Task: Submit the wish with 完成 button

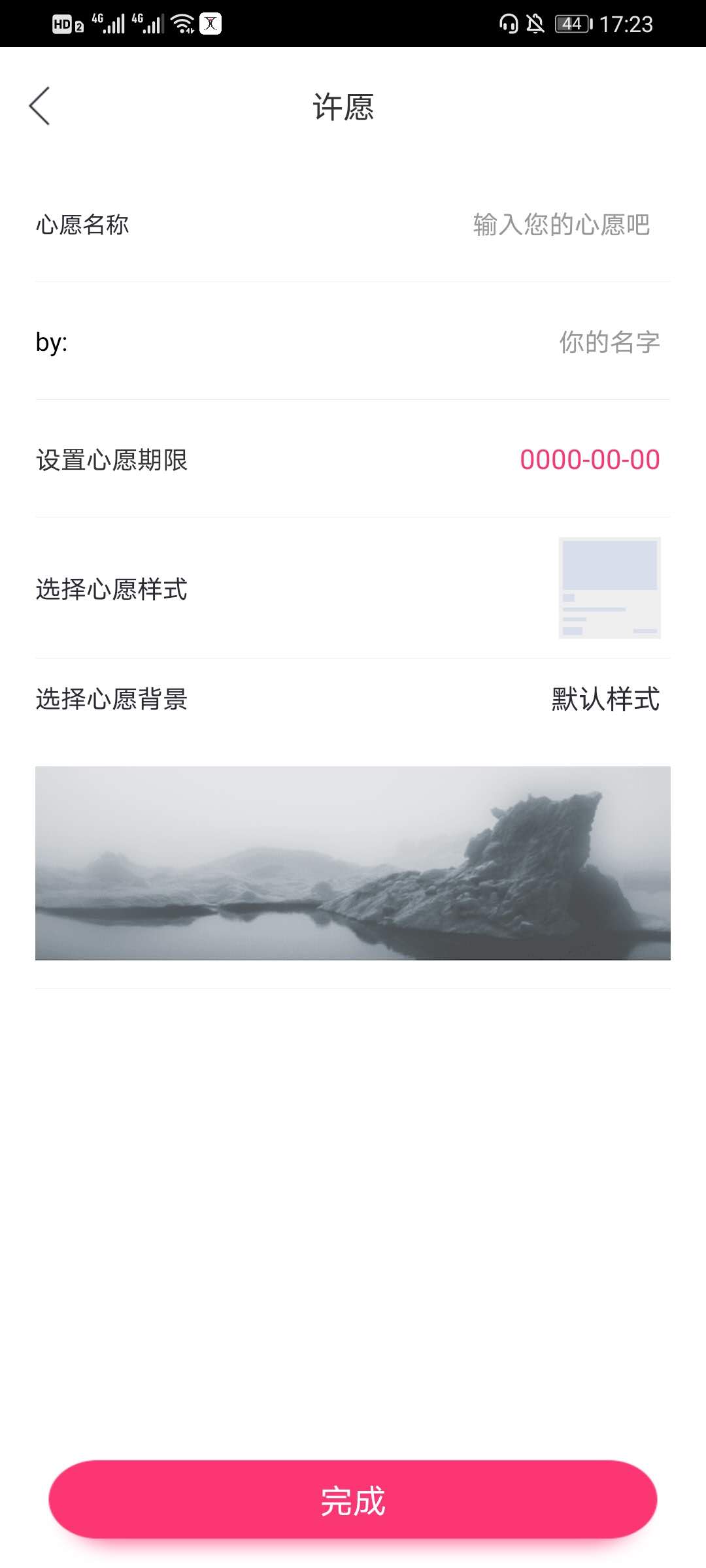Action: pos(353,1500)
